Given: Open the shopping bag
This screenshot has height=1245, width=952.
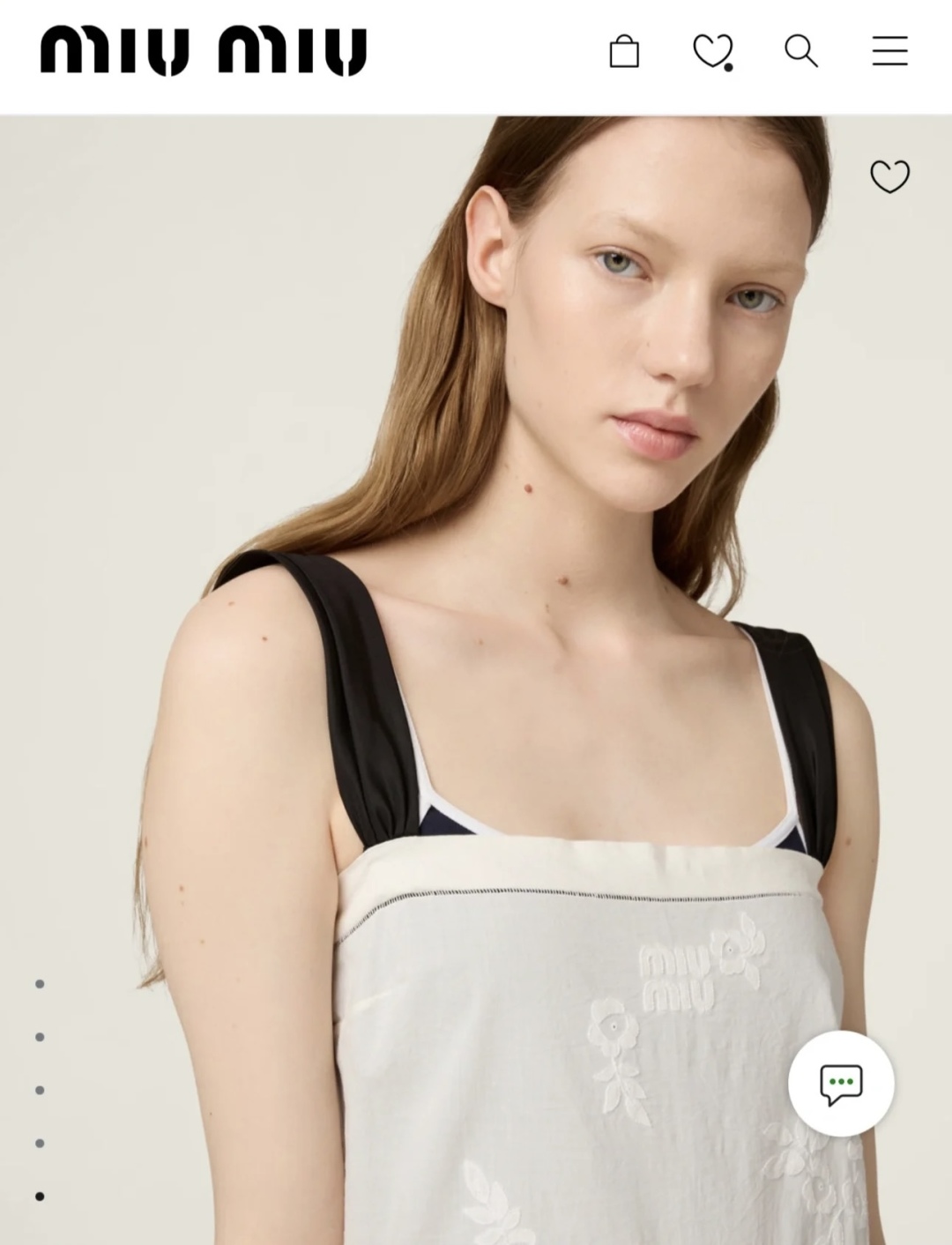Looking at the screenshot, I should 624,51.
